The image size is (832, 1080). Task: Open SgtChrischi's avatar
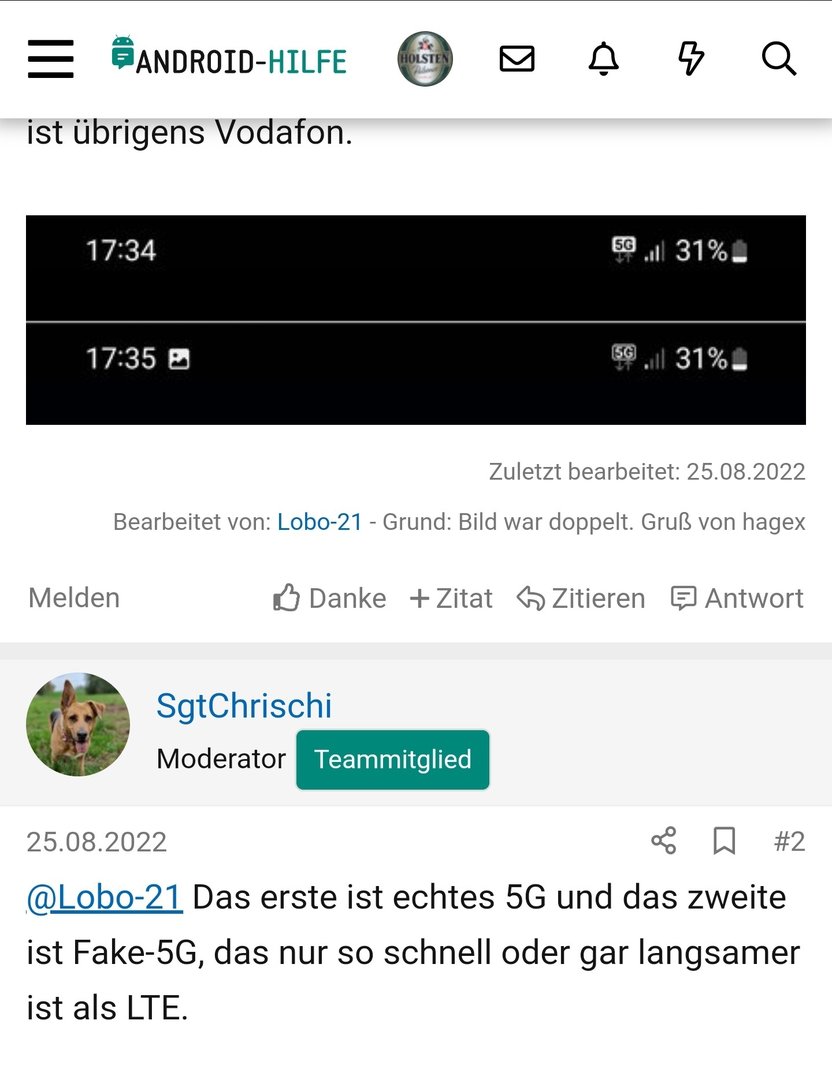(x=78, y=724)
